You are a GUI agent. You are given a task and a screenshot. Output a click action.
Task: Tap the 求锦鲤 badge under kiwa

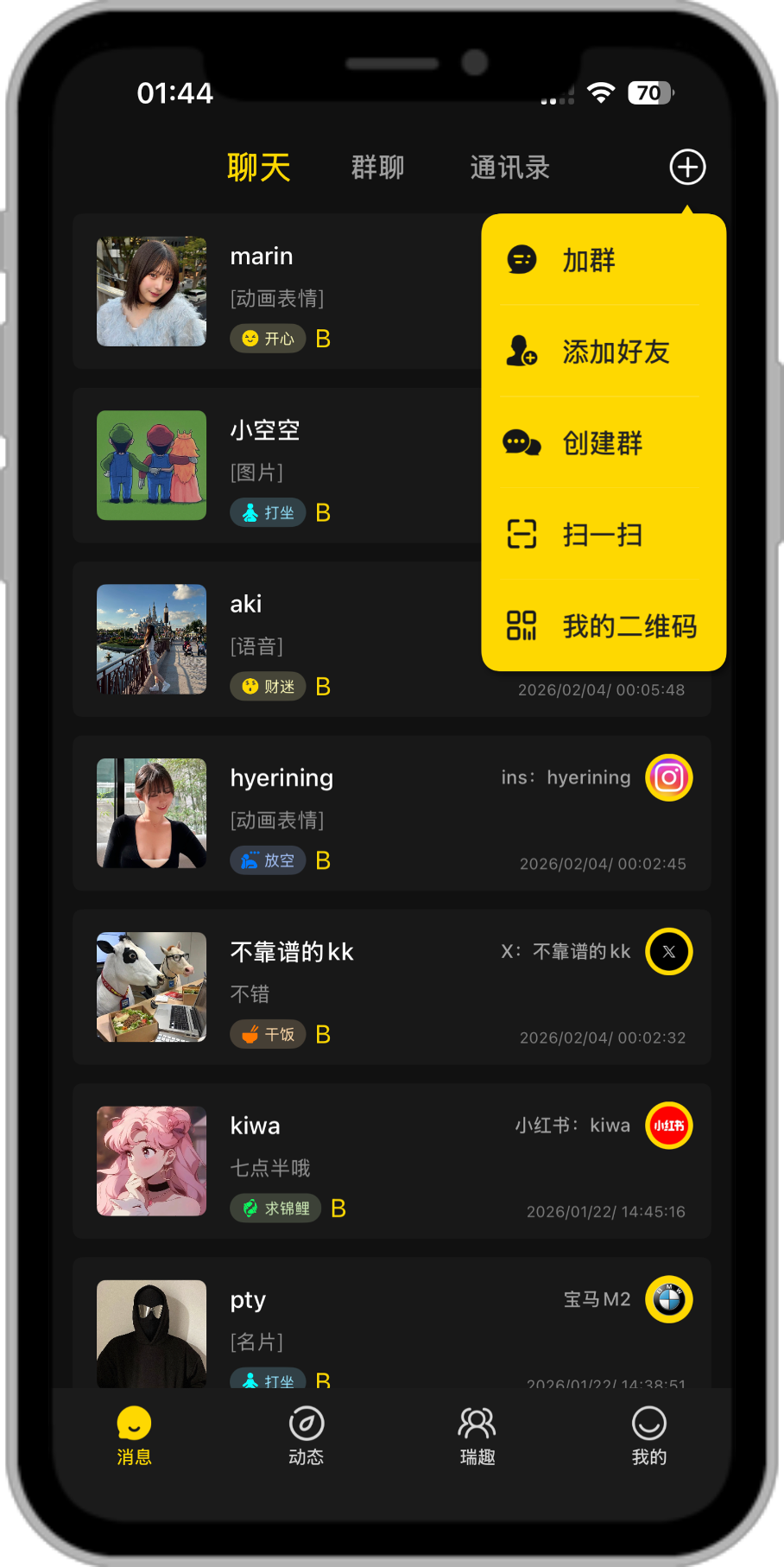coord(275,1208)
